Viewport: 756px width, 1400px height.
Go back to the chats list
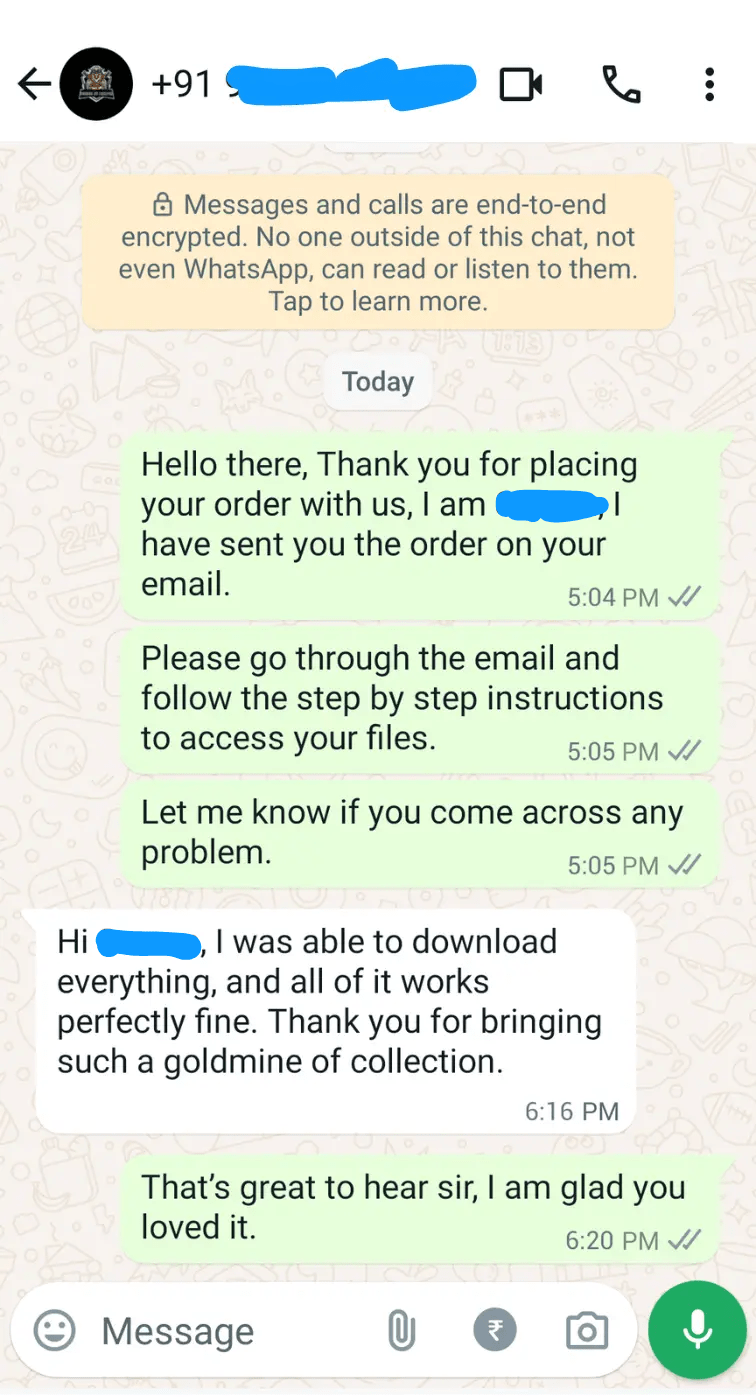[34, 85]
